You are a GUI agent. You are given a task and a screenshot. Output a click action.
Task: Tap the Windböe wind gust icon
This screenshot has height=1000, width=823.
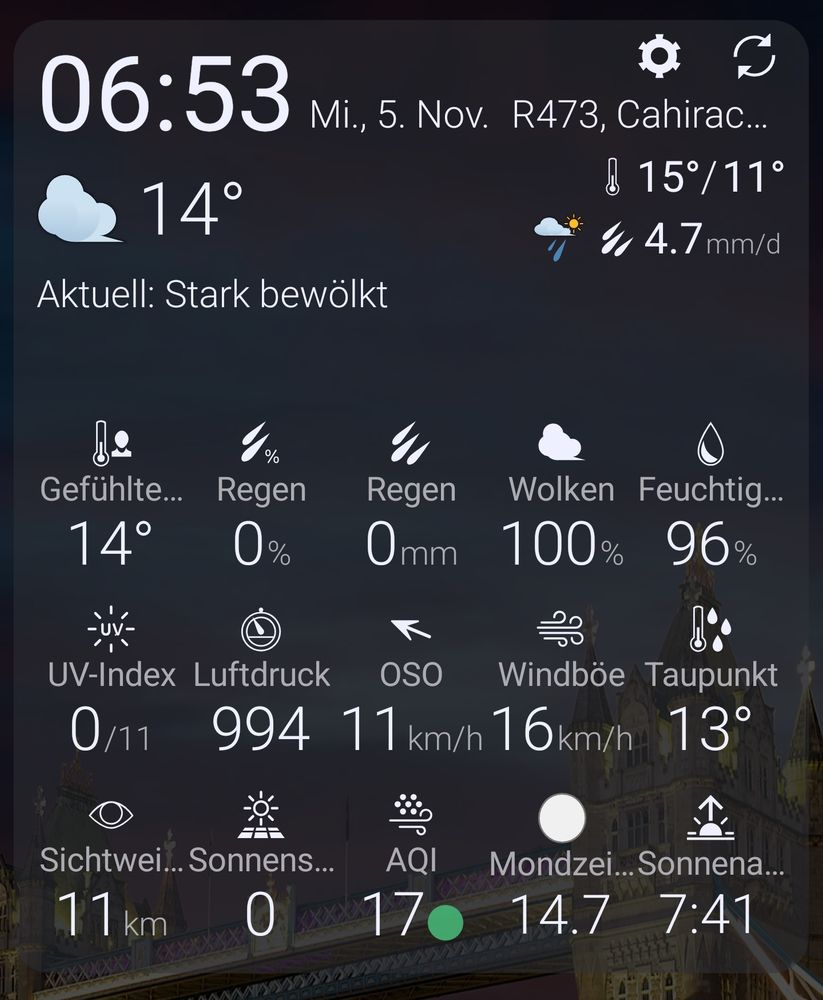(x=558, y=630)
